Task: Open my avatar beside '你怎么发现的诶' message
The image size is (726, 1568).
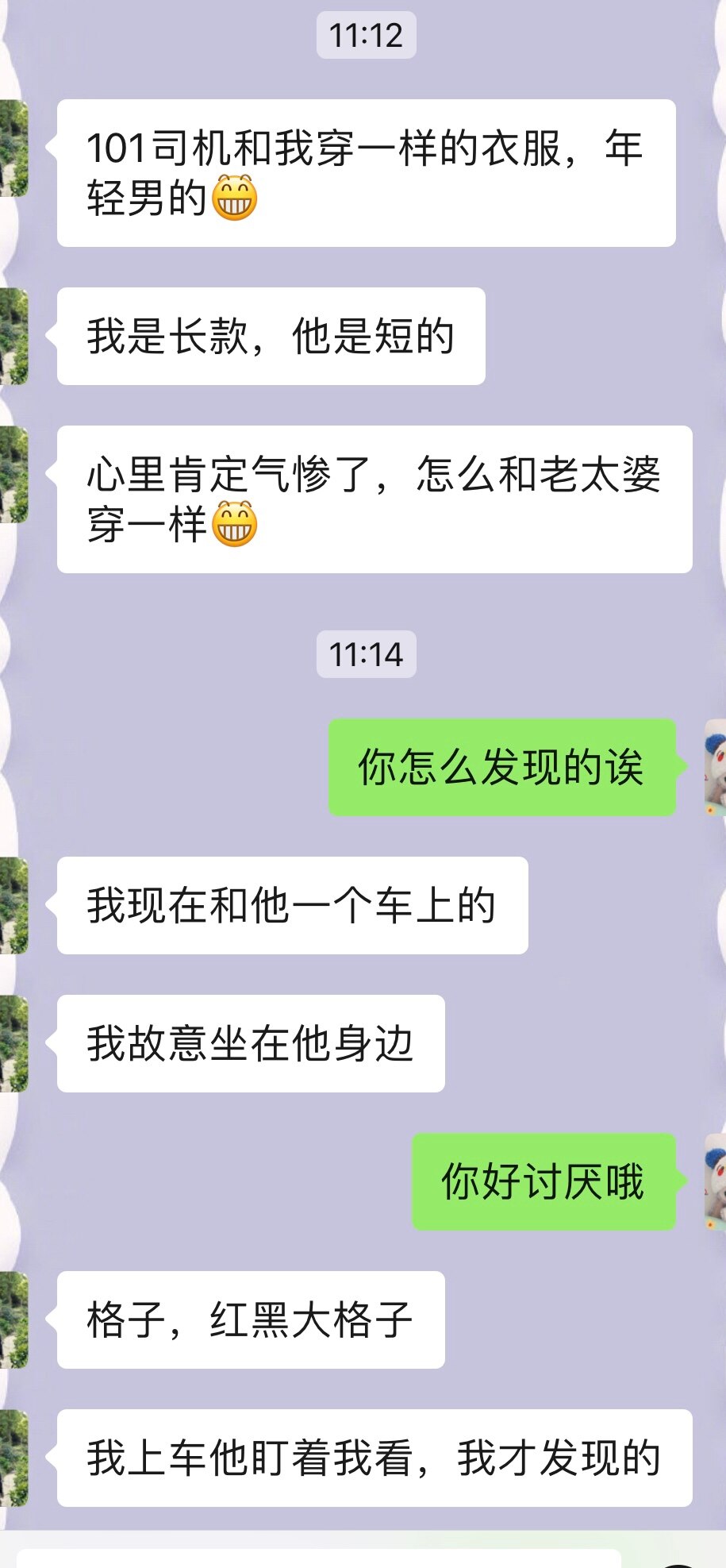Action: click(714, 767)
